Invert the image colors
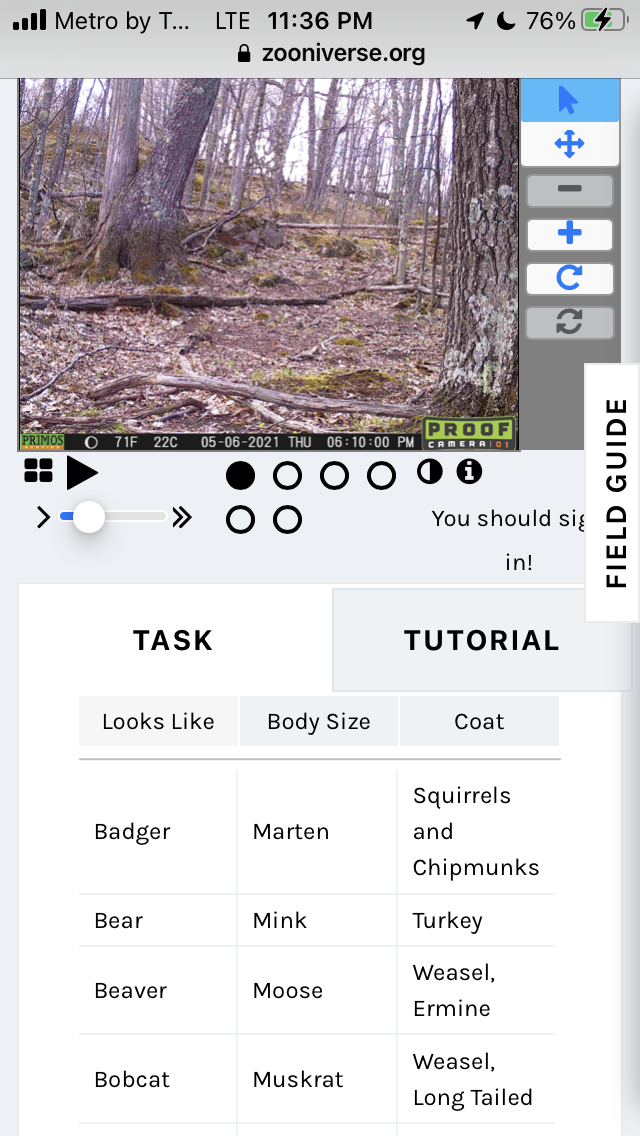Viewport: 640px width, 1136px height. 429,472
